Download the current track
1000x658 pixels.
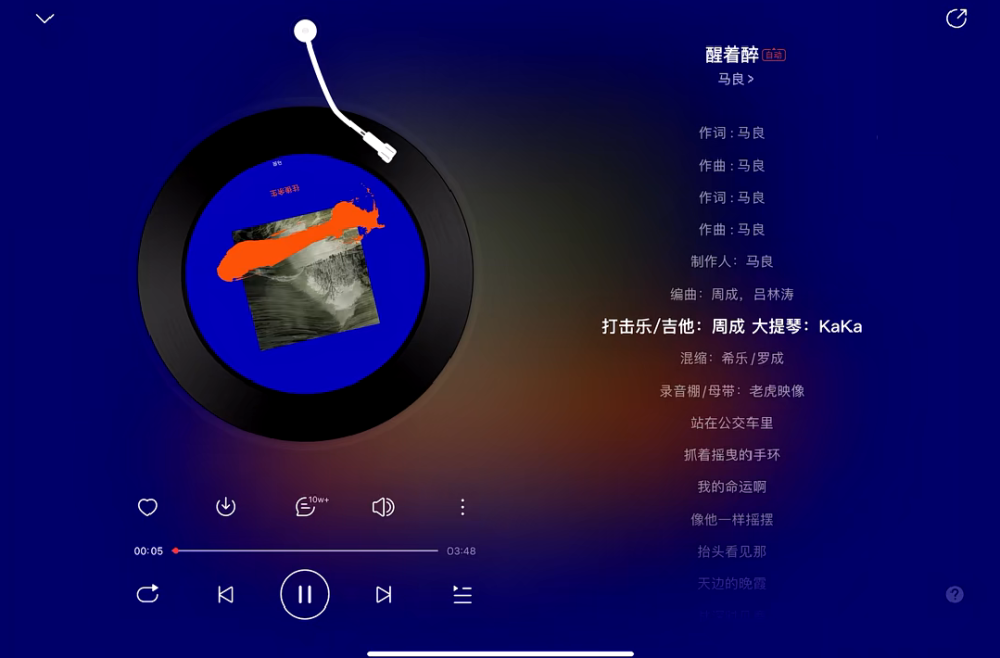coord(226,507)
